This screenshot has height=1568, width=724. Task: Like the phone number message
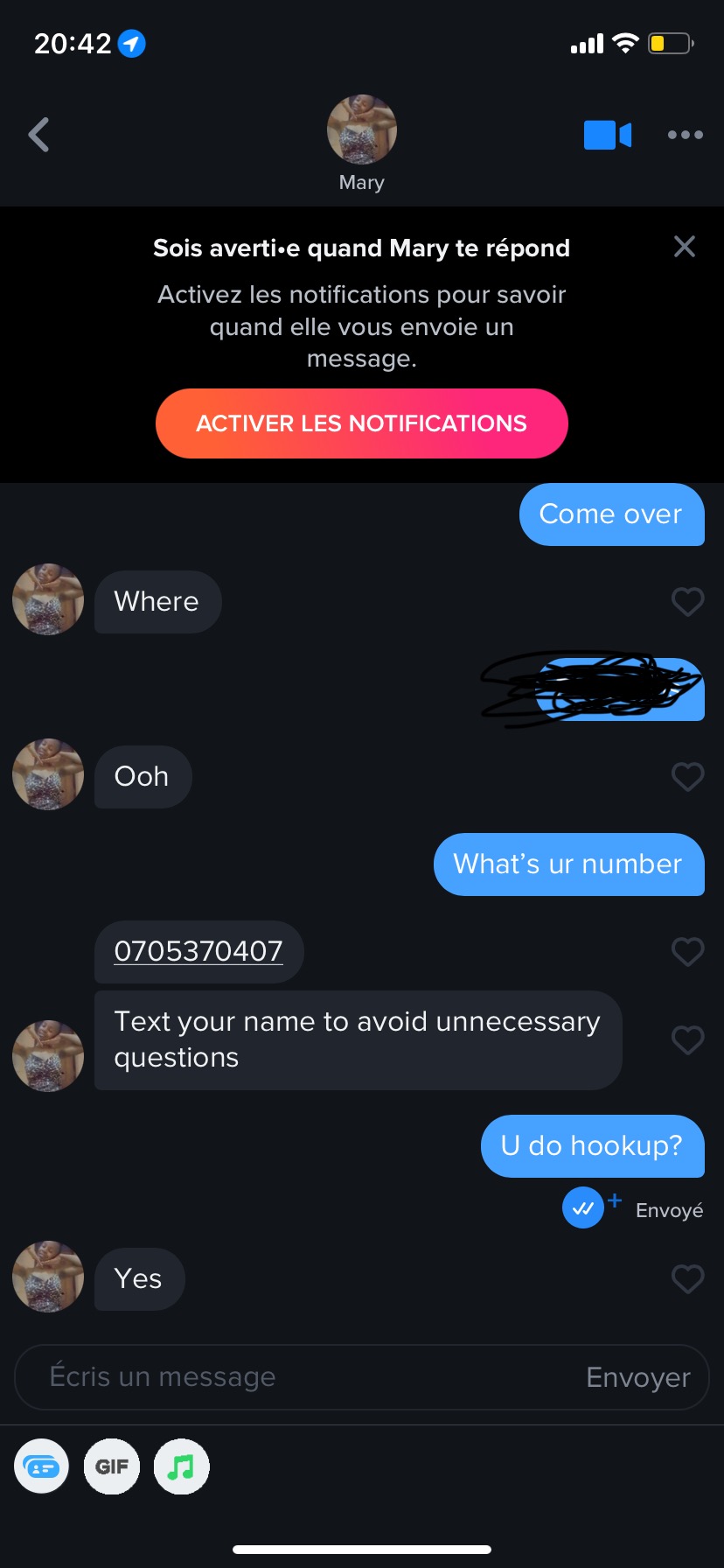coord(687,951)
